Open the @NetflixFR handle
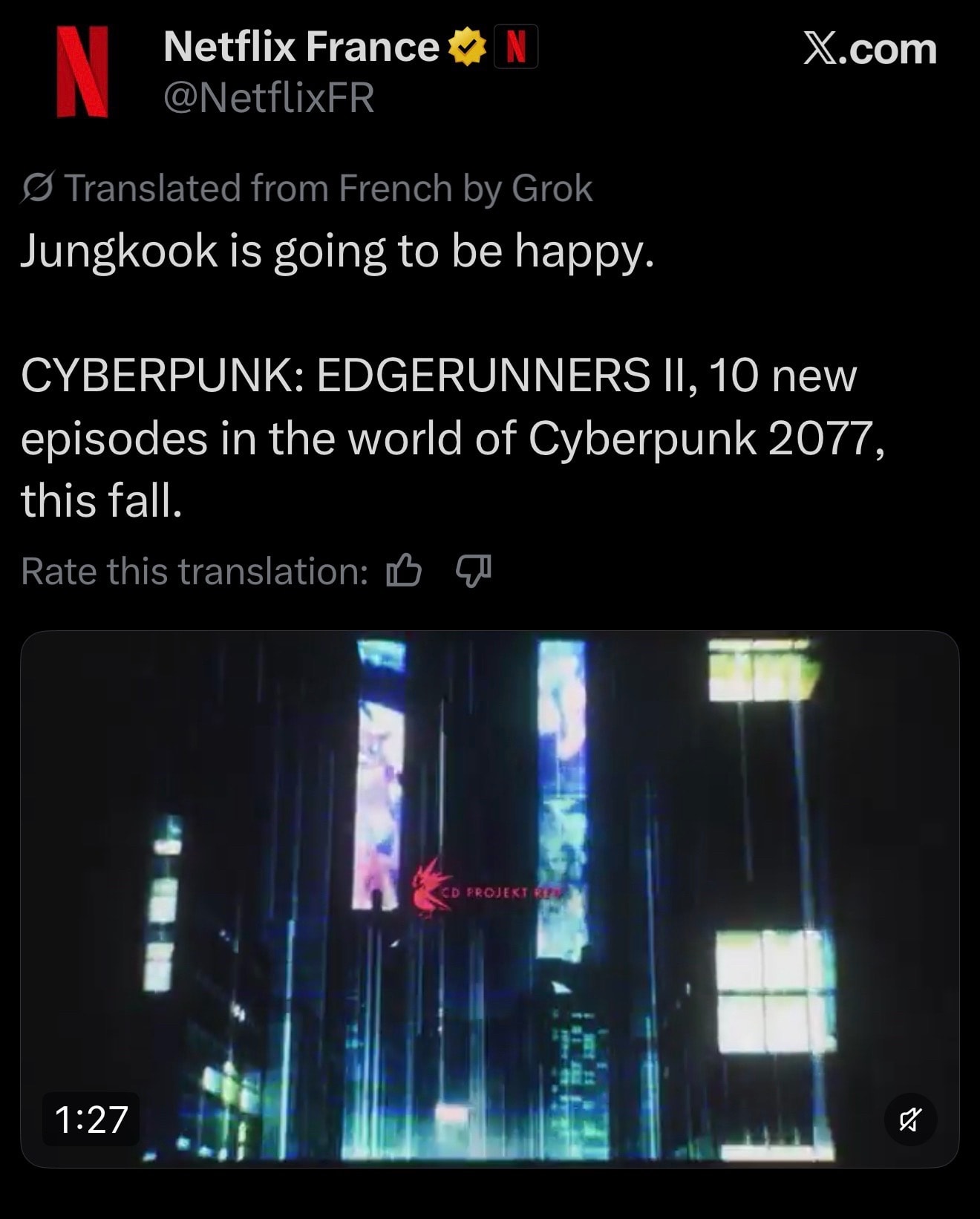Screen dimensions: 980x1219 pos(269,99)
